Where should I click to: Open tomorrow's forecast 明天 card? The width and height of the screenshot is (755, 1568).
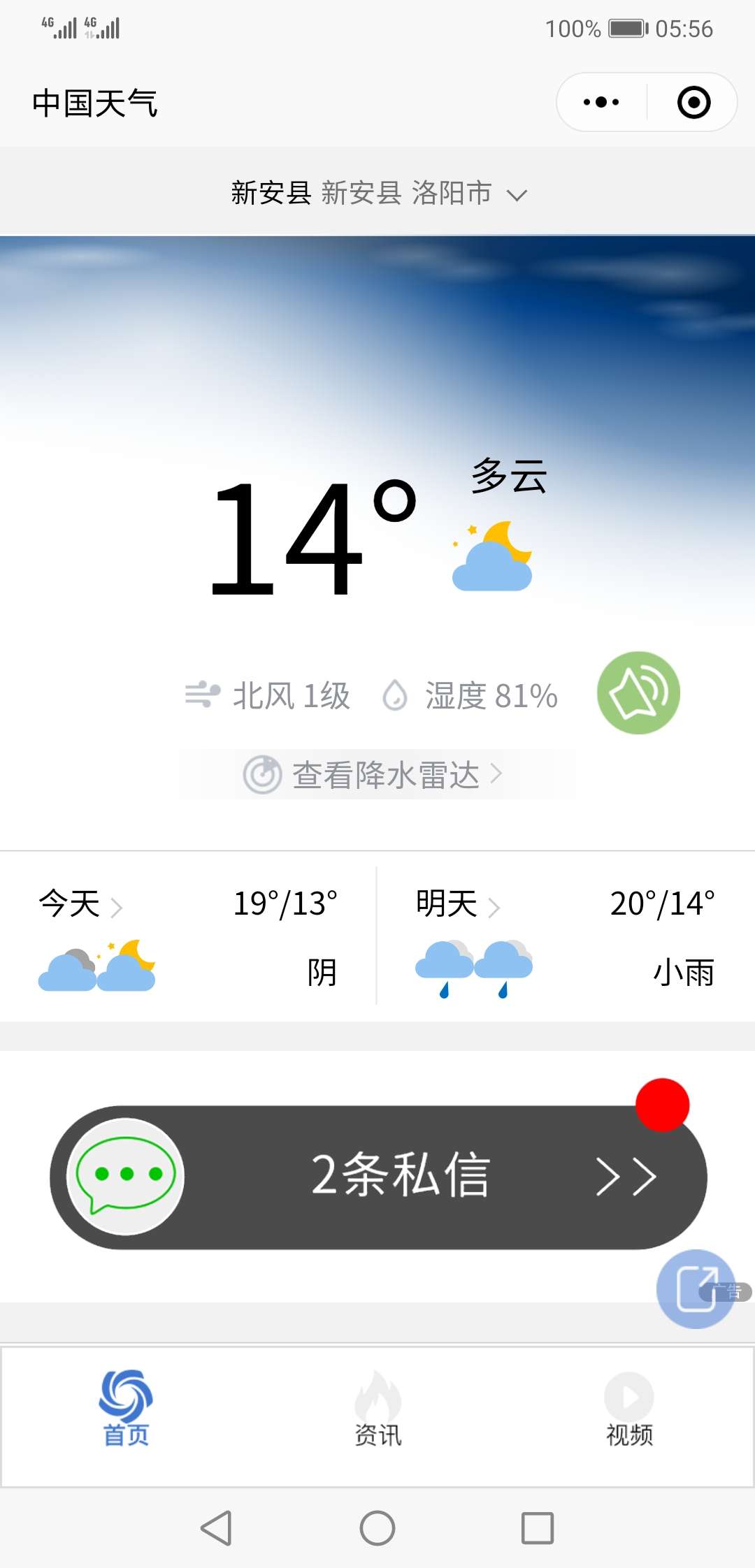click(566, 936)
